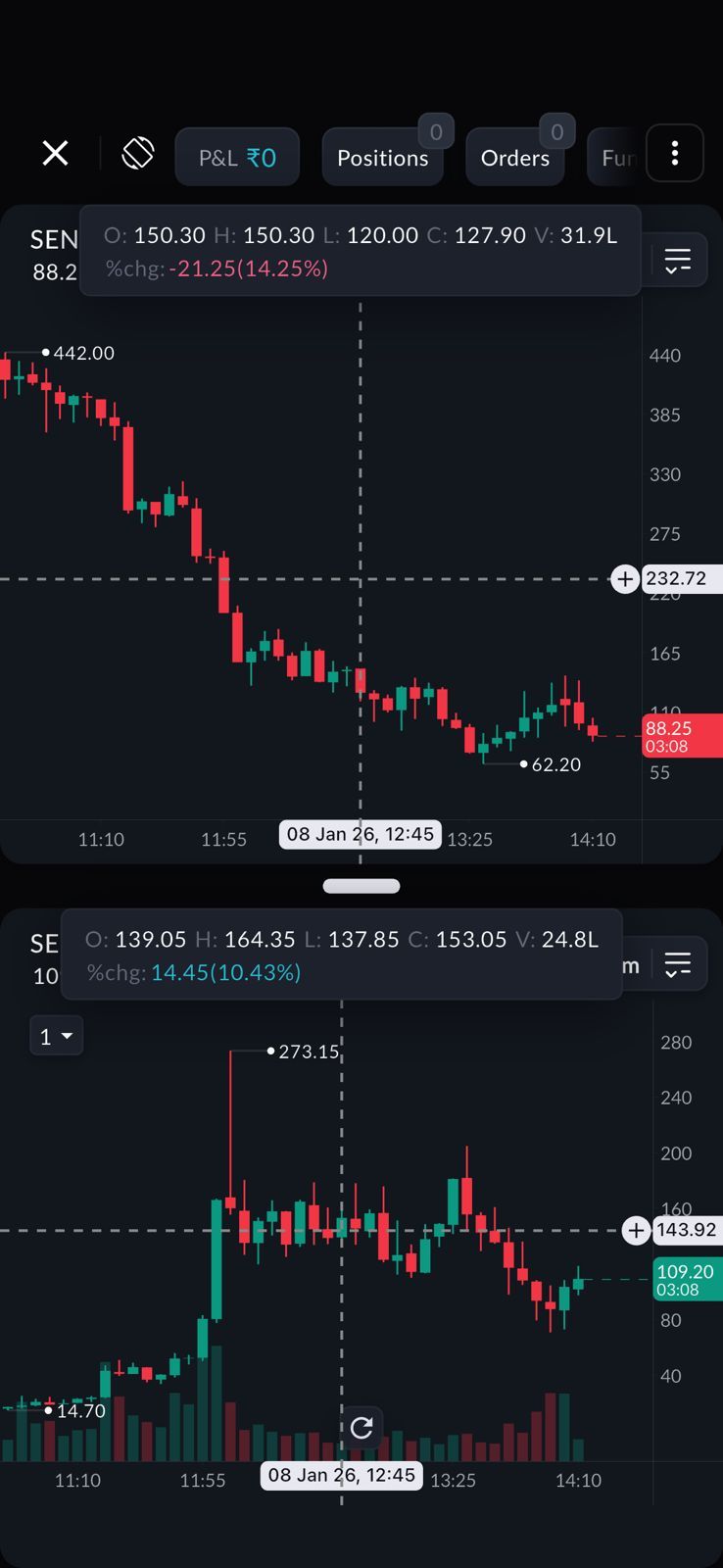Open the Positions tab

(x=383, y=158)
